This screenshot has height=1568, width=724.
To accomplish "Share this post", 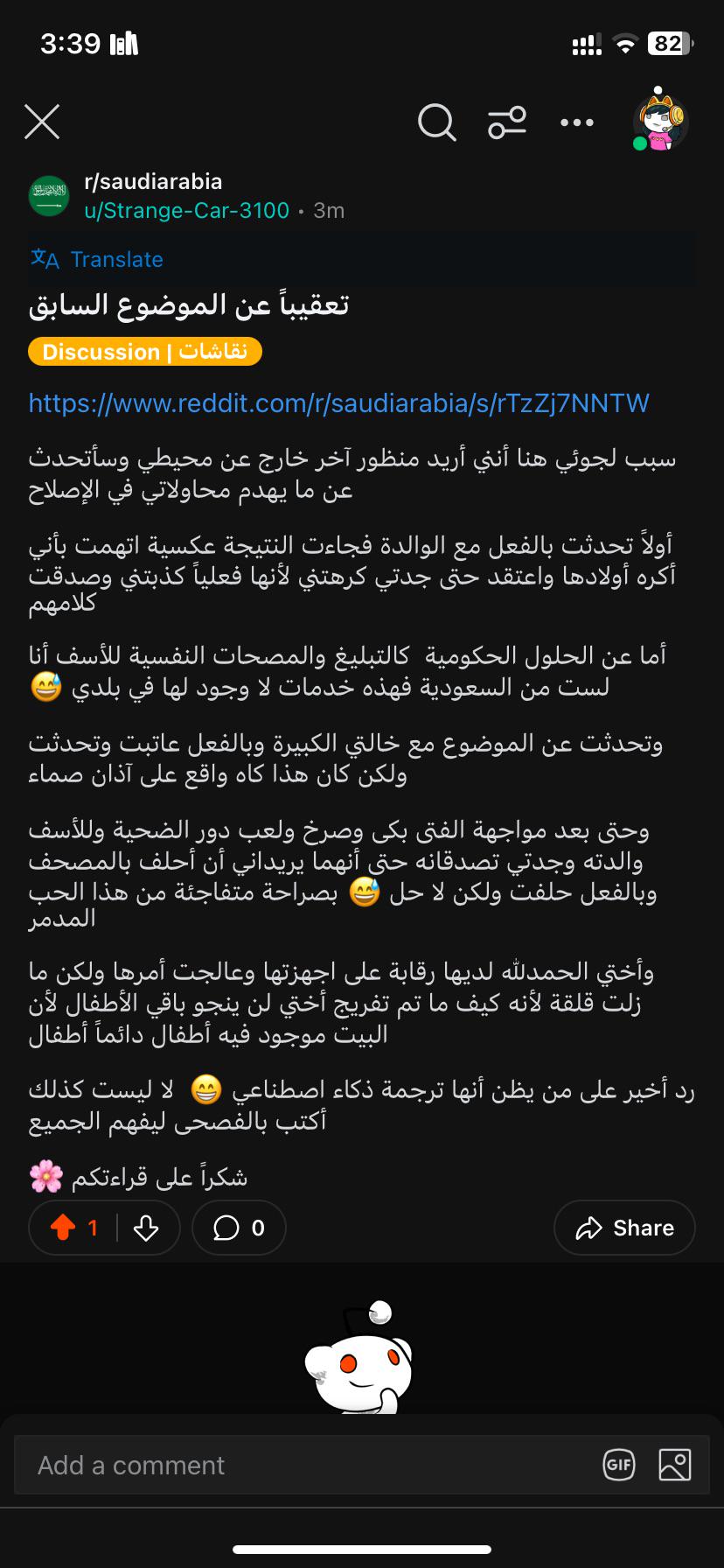I will 624,1228.
